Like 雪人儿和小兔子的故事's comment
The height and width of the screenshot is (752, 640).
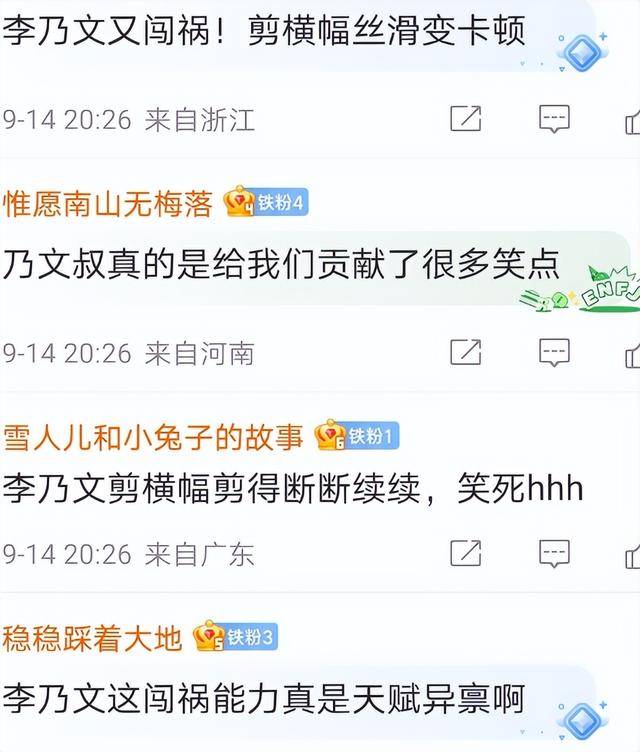point(632,553)
